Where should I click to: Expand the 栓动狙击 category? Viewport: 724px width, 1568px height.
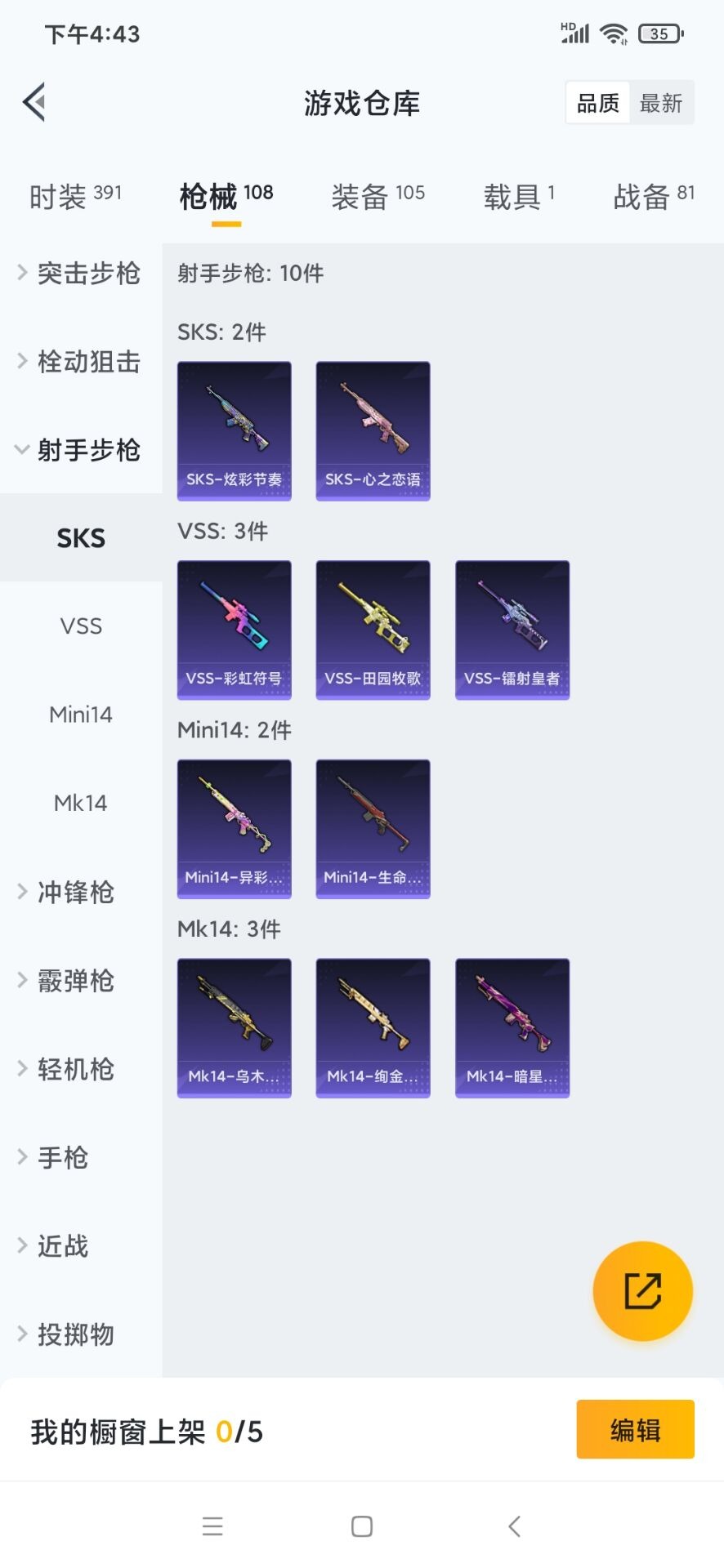pyautogui.click(x=80, y=362)
